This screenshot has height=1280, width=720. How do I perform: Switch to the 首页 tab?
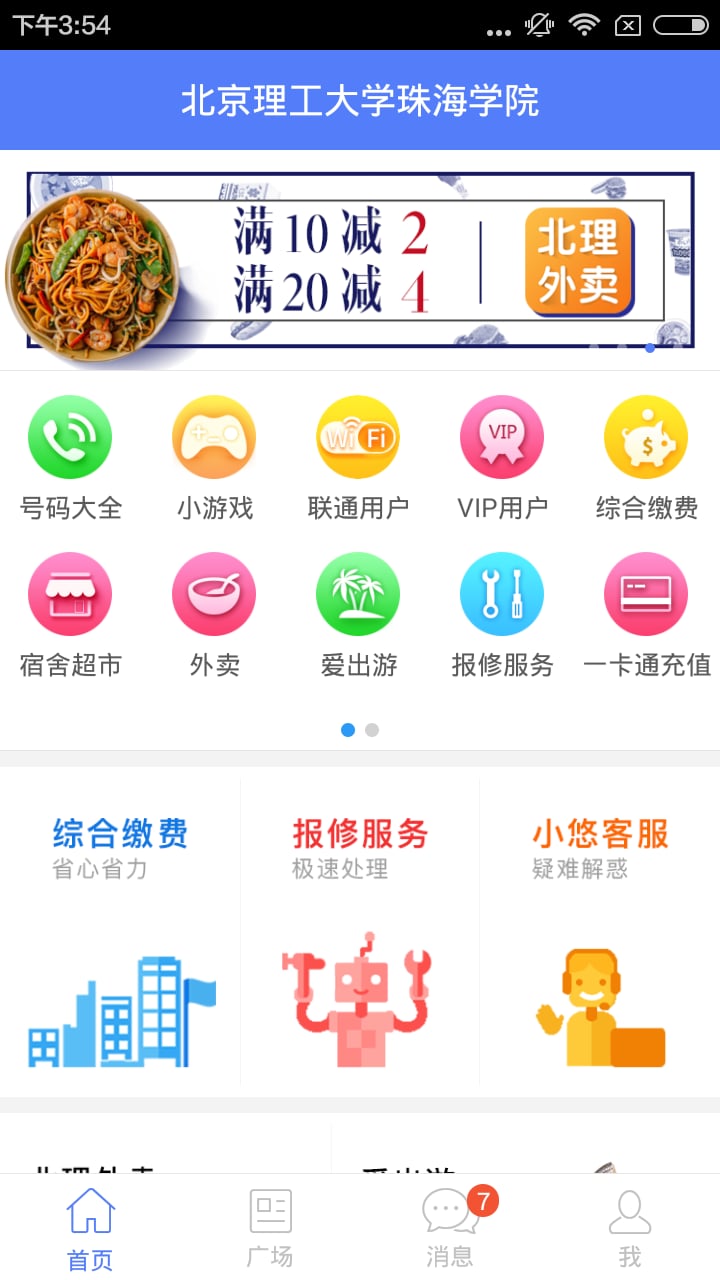[x=90, y=1228]
